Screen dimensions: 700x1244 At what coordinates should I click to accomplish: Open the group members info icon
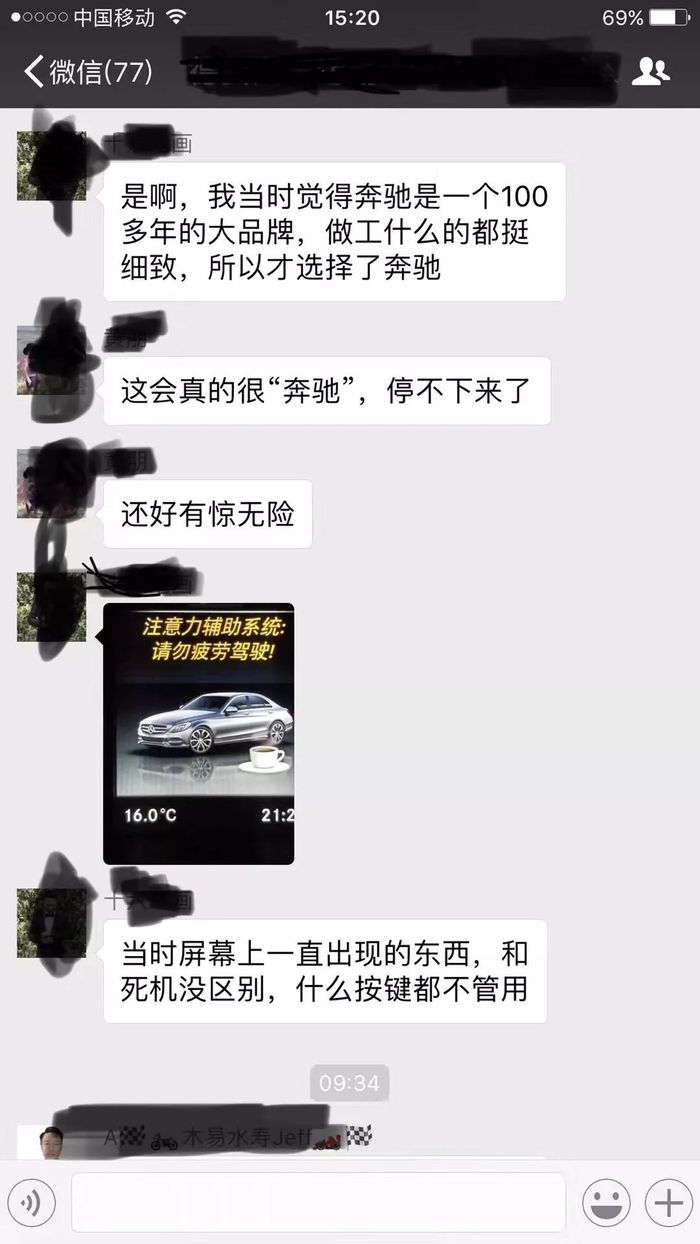click(x=651, y=71)
